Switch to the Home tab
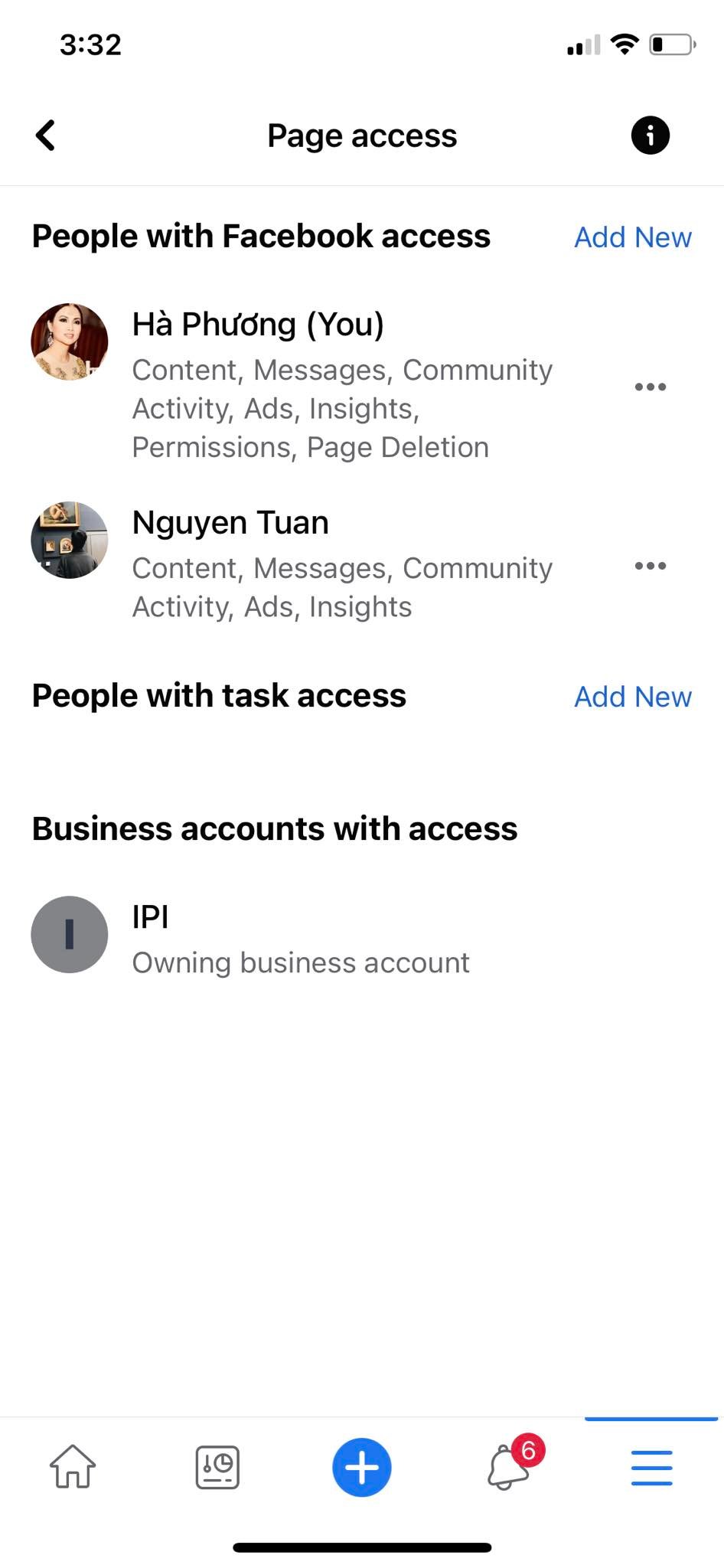724x1568 pixels. (x=73, y=1467)
